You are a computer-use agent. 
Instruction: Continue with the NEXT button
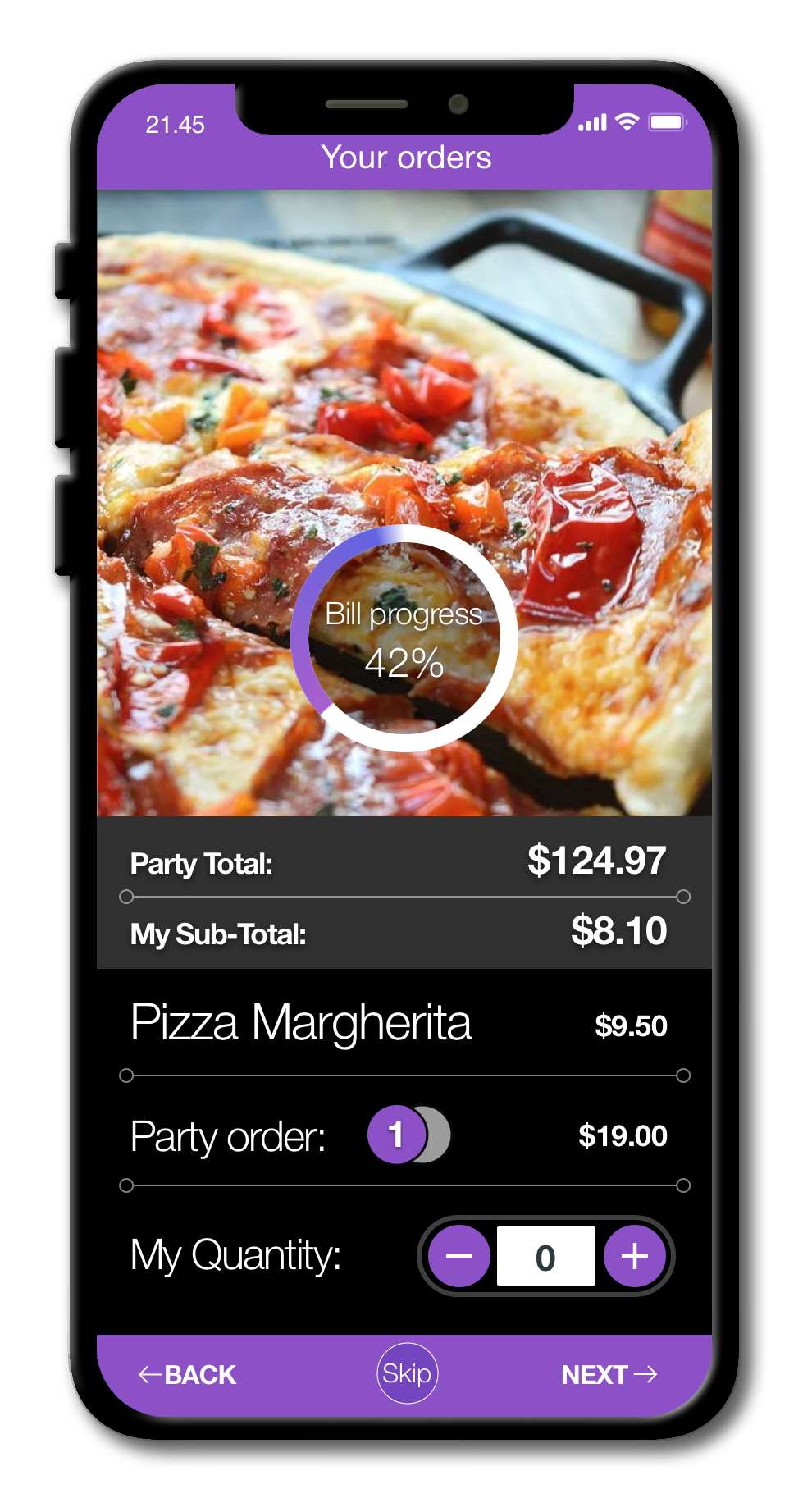click(x=609, y=1374)
